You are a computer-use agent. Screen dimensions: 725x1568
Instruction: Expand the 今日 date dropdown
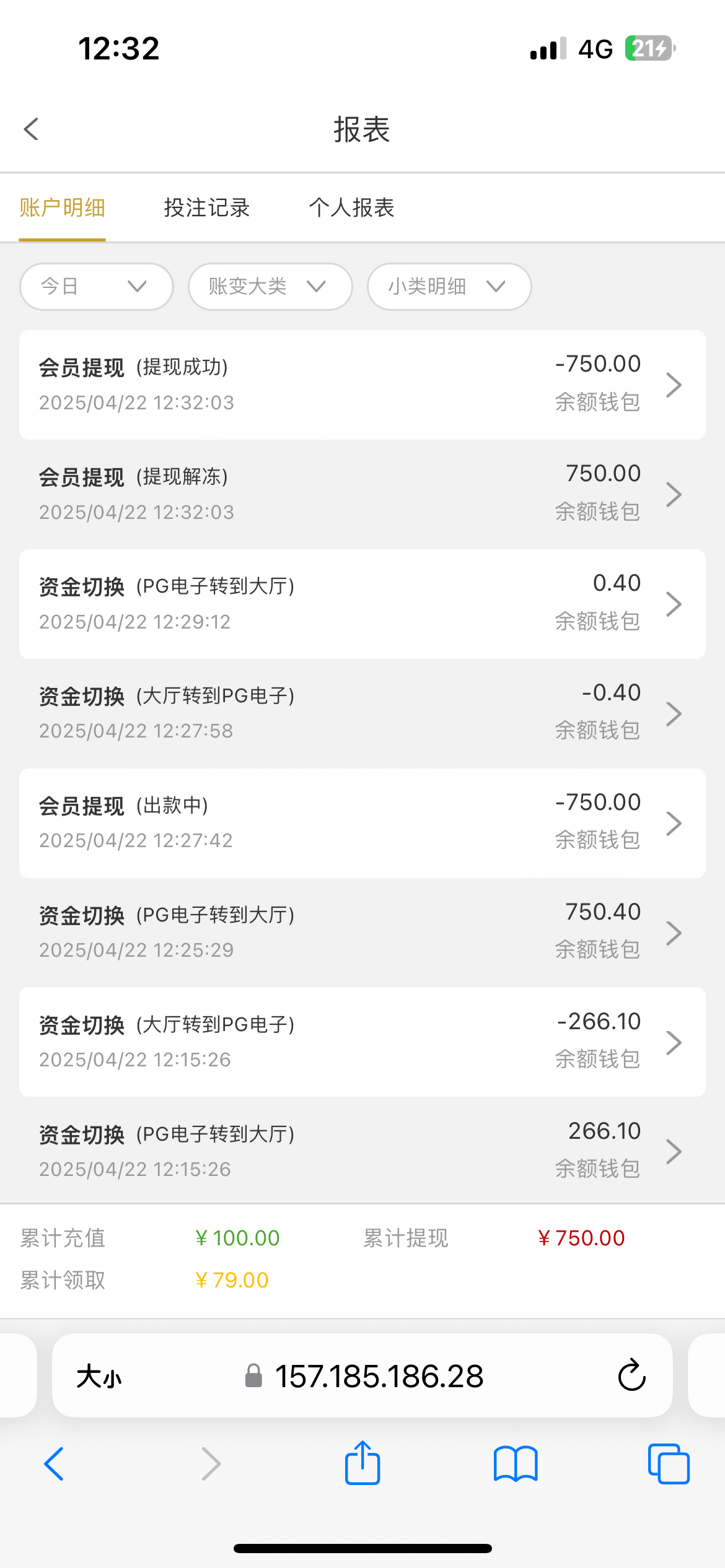click(x=96, y=287)
